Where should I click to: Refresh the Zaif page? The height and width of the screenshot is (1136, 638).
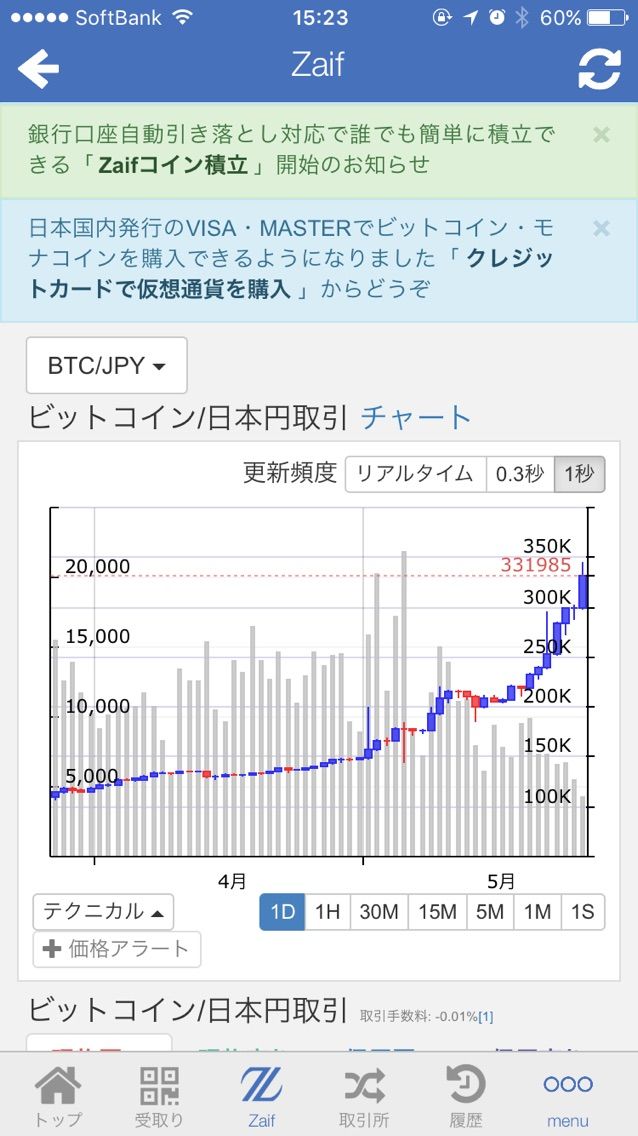pos(599,68)
